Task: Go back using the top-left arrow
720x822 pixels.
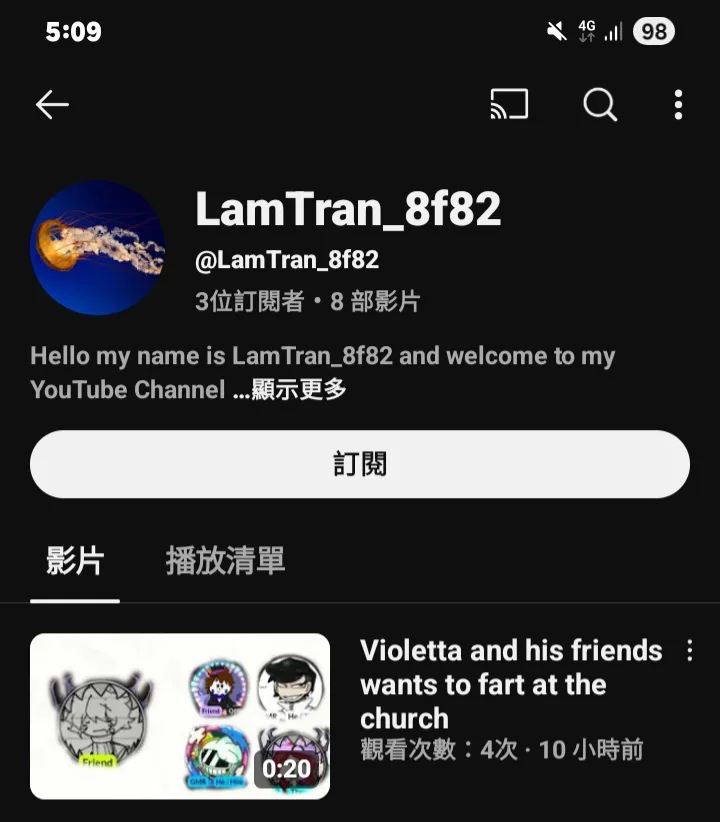Action: (52, 105)
